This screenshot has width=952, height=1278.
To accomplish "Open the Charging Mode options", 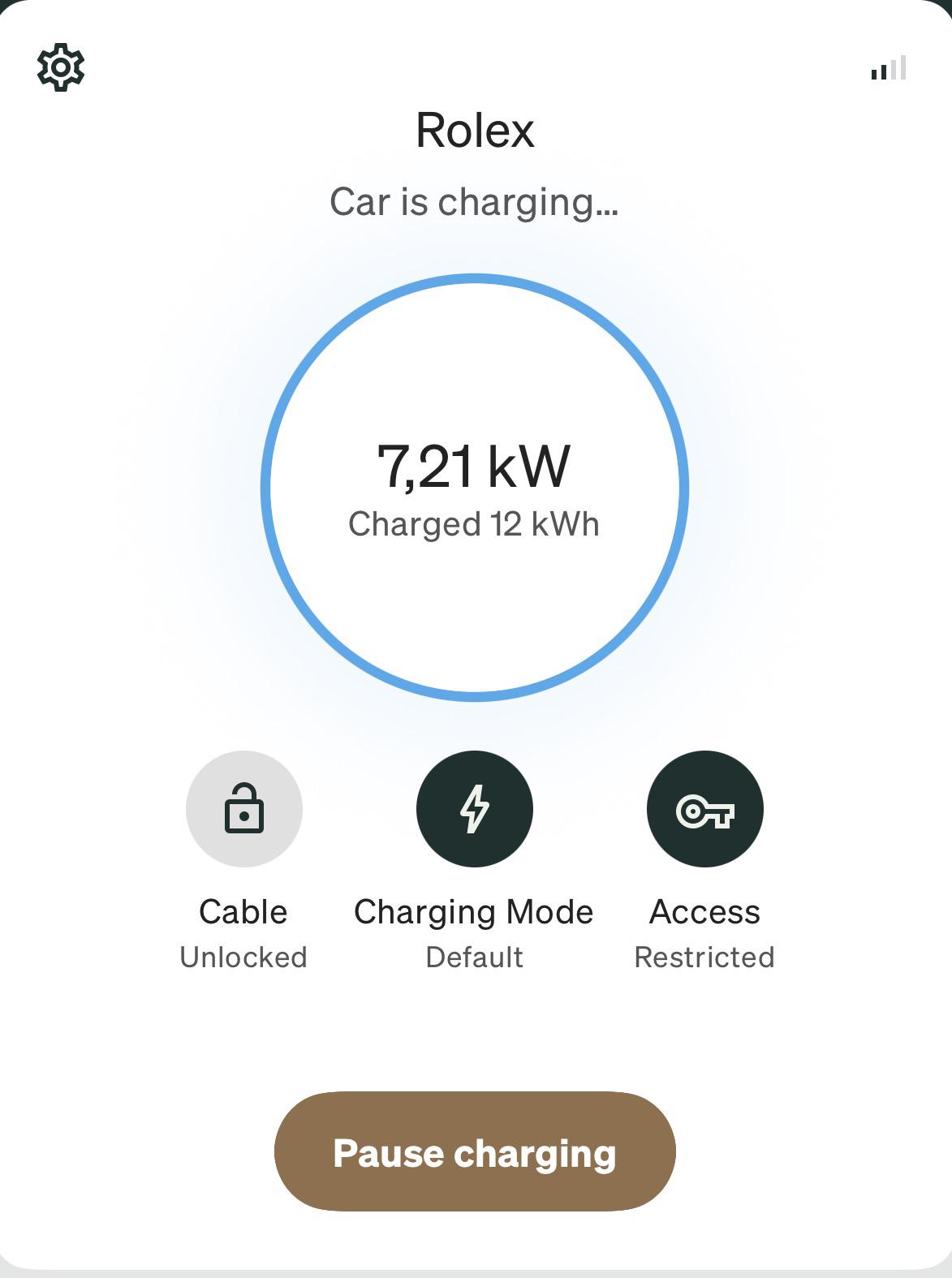I will [x=475, y=809].
